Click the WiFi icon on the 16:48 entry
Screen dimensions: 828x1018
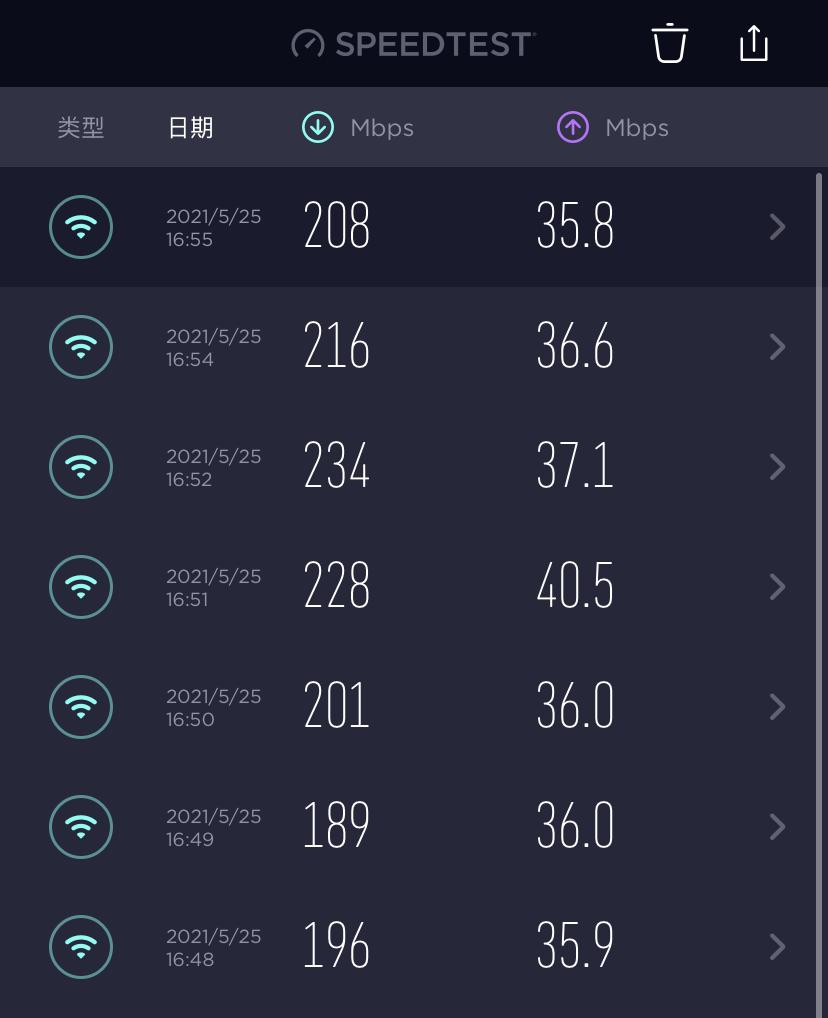point(81,947)
